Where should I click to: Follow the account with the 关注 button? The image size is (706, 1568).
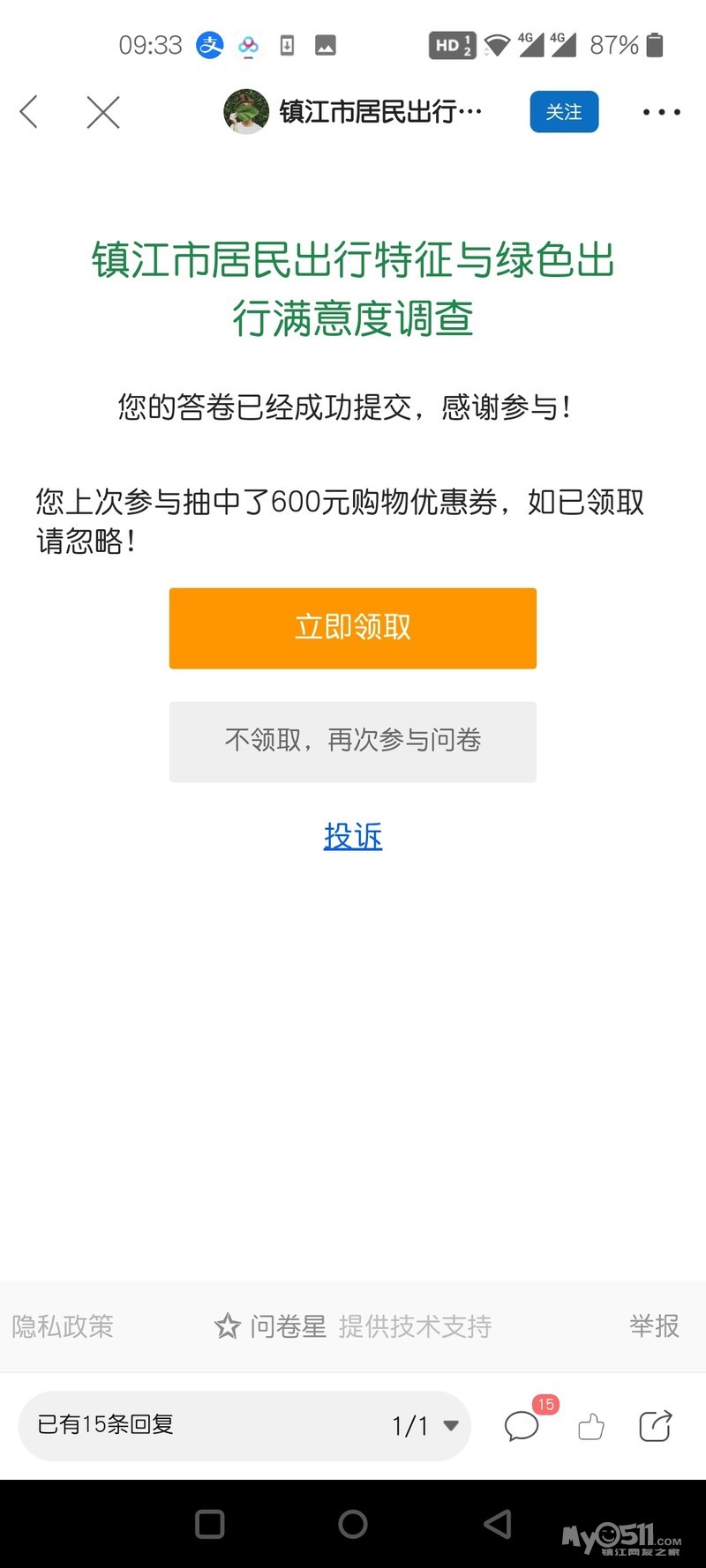(x=564, y=112)
